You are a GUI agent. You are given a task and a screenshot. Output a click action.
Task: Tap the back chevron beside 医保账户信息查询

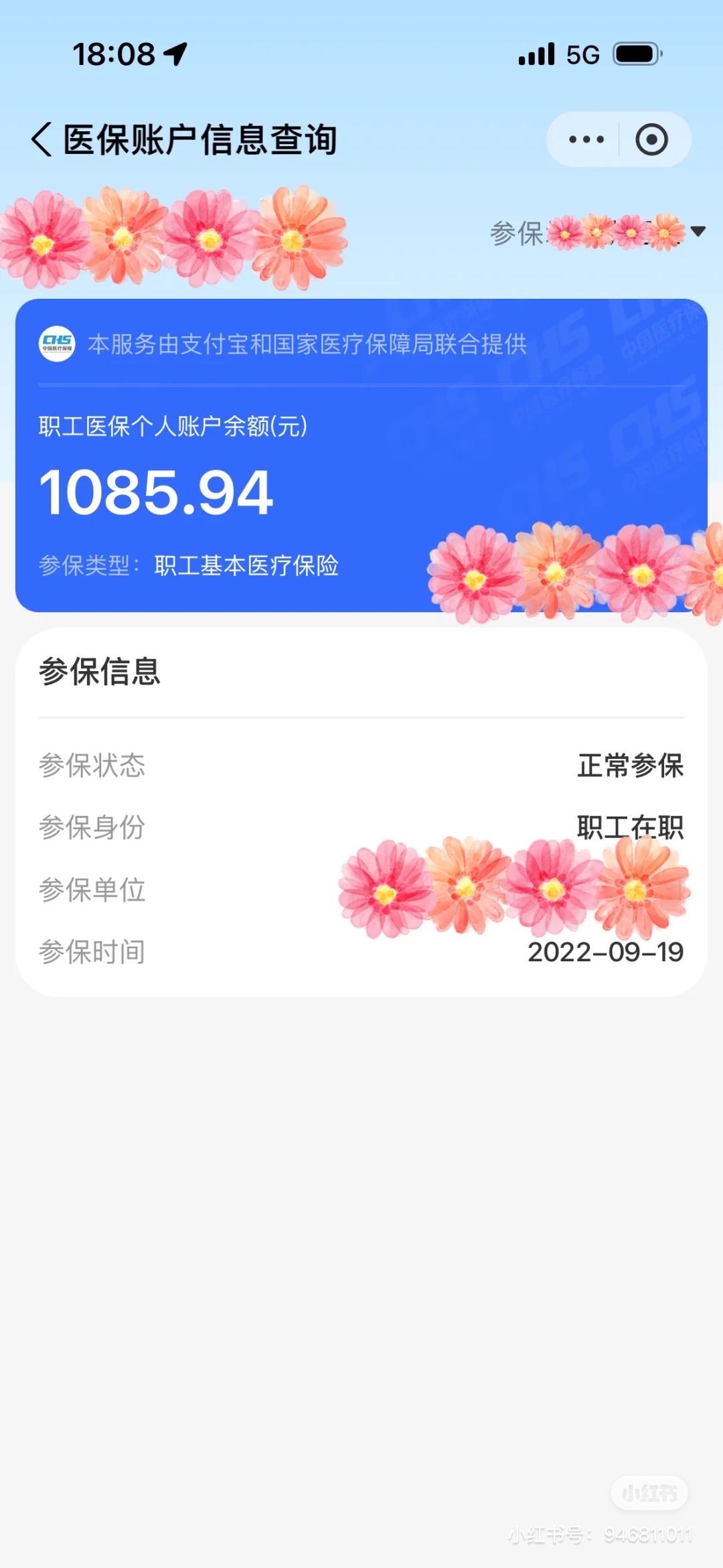pos(42,139)
